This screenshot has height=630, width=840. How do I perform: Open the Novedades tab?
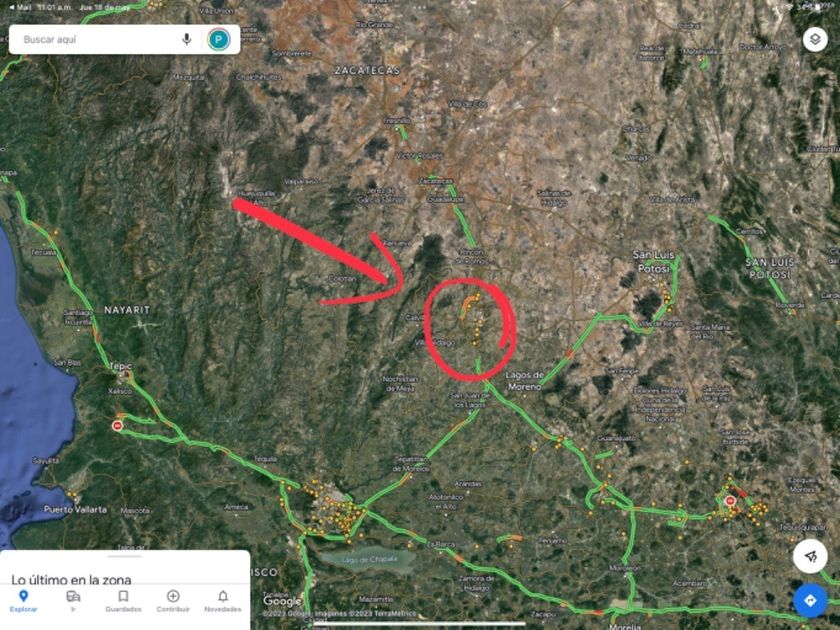pyautogui.click(x=223, y=600)
